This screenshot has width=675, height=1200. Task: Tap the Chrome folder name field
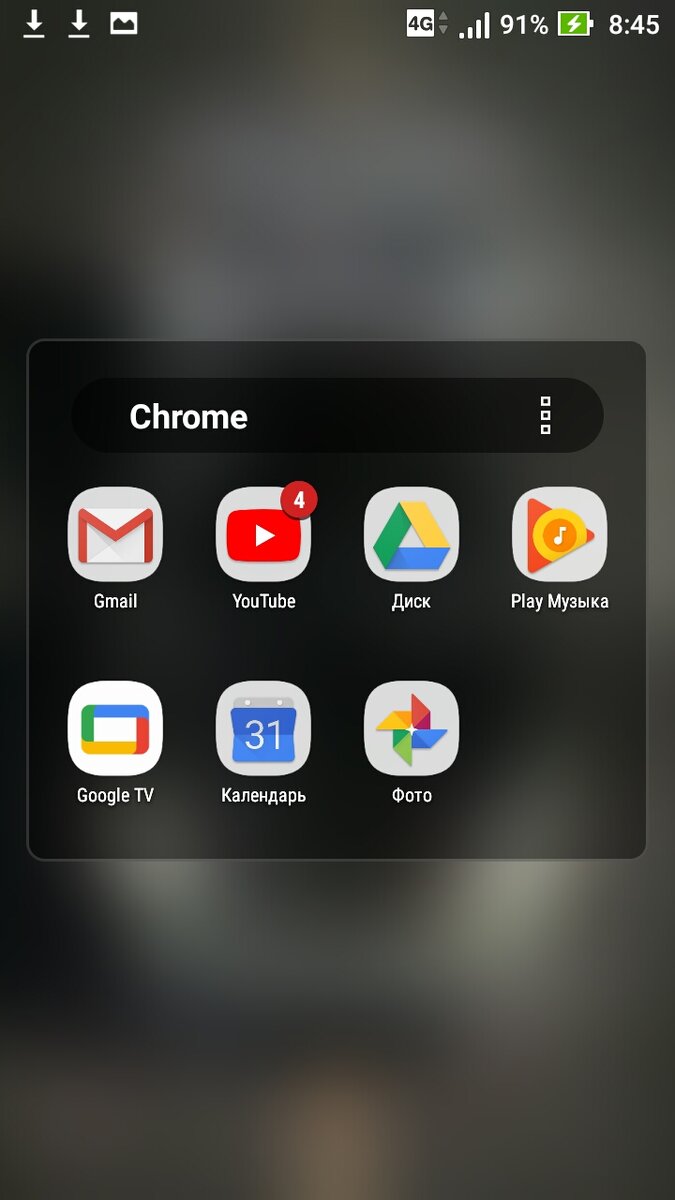[337, 415]
